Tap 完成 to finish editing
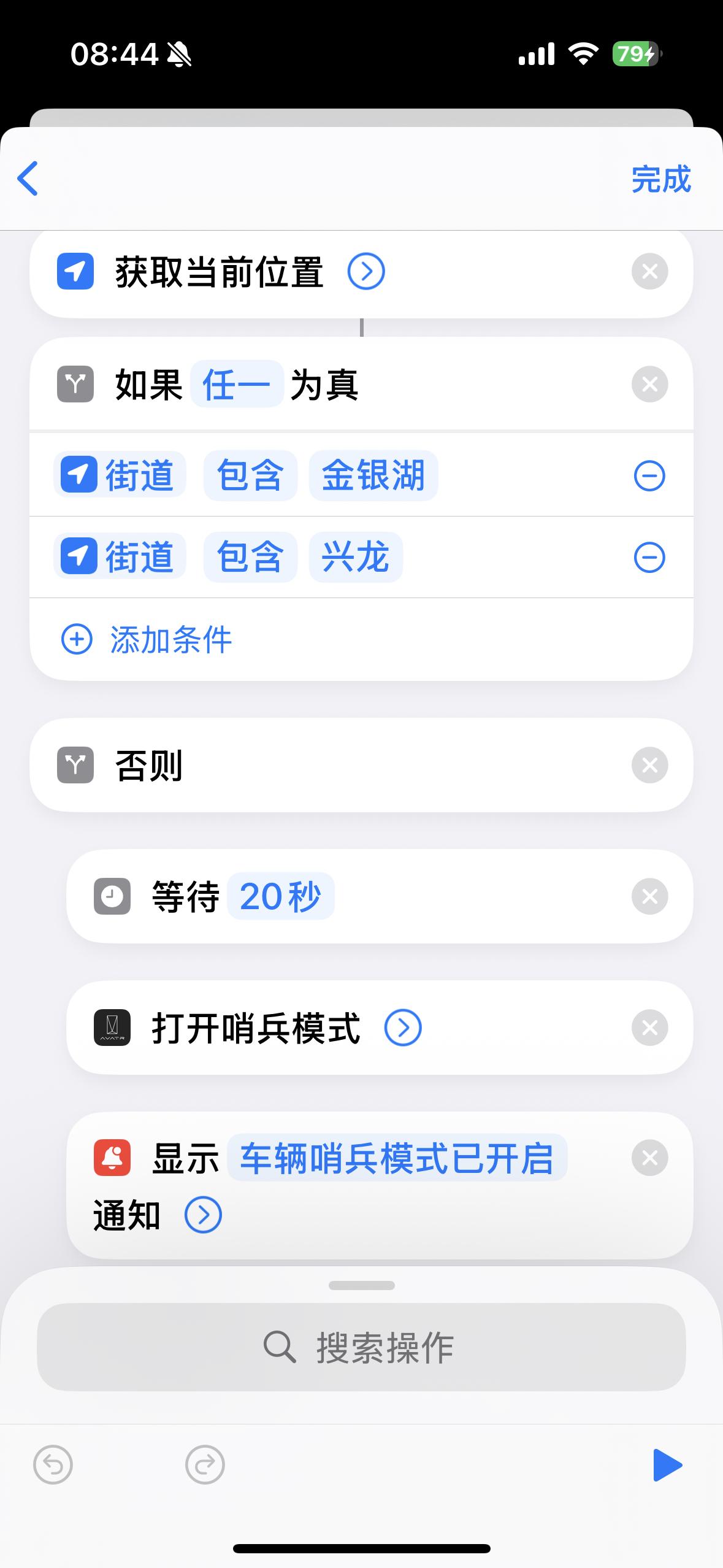The image size is (723, 1568). click(661, 179)
